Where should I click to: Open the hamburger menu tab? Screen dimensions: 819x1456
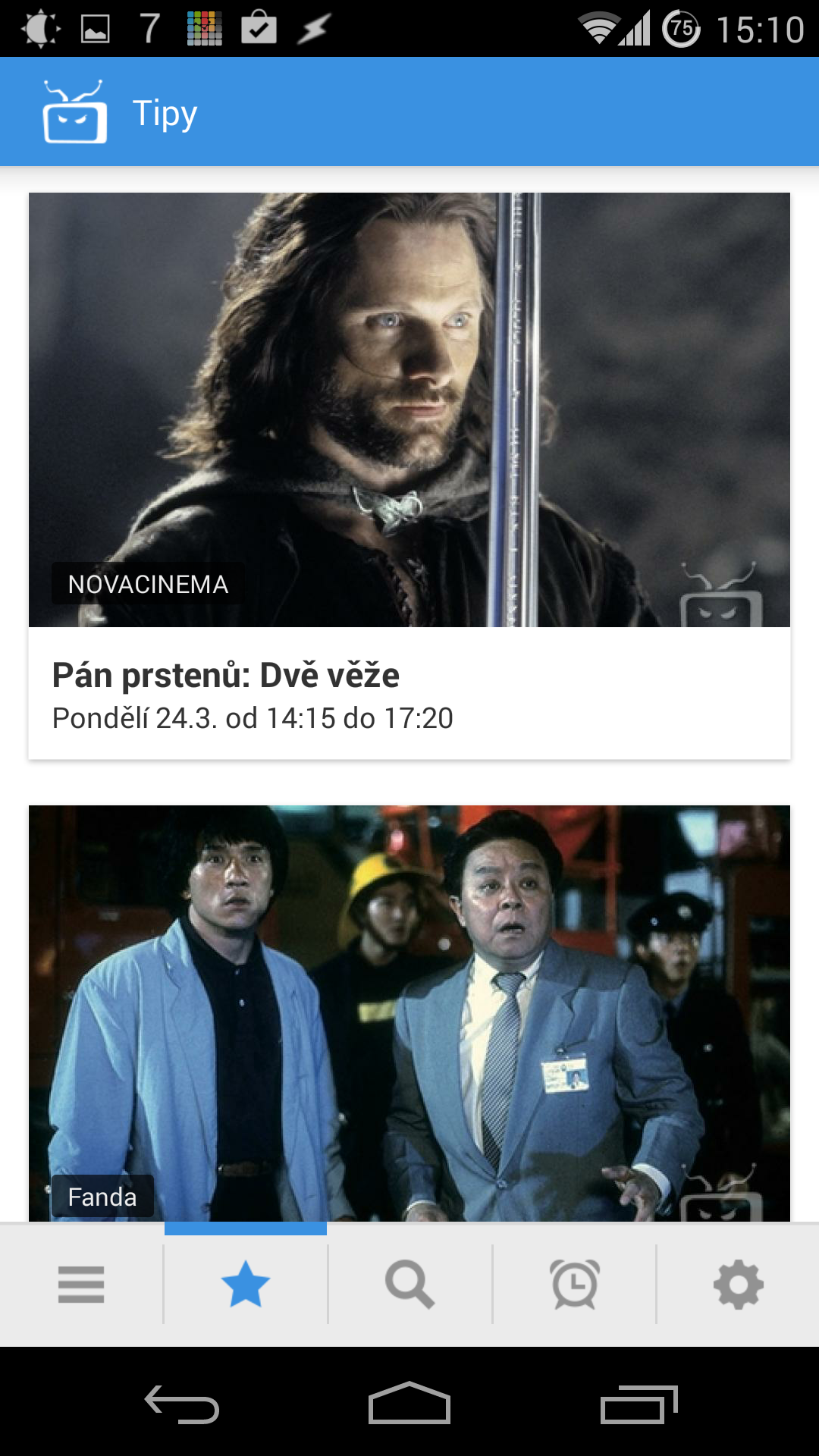tap(81, 1285)
